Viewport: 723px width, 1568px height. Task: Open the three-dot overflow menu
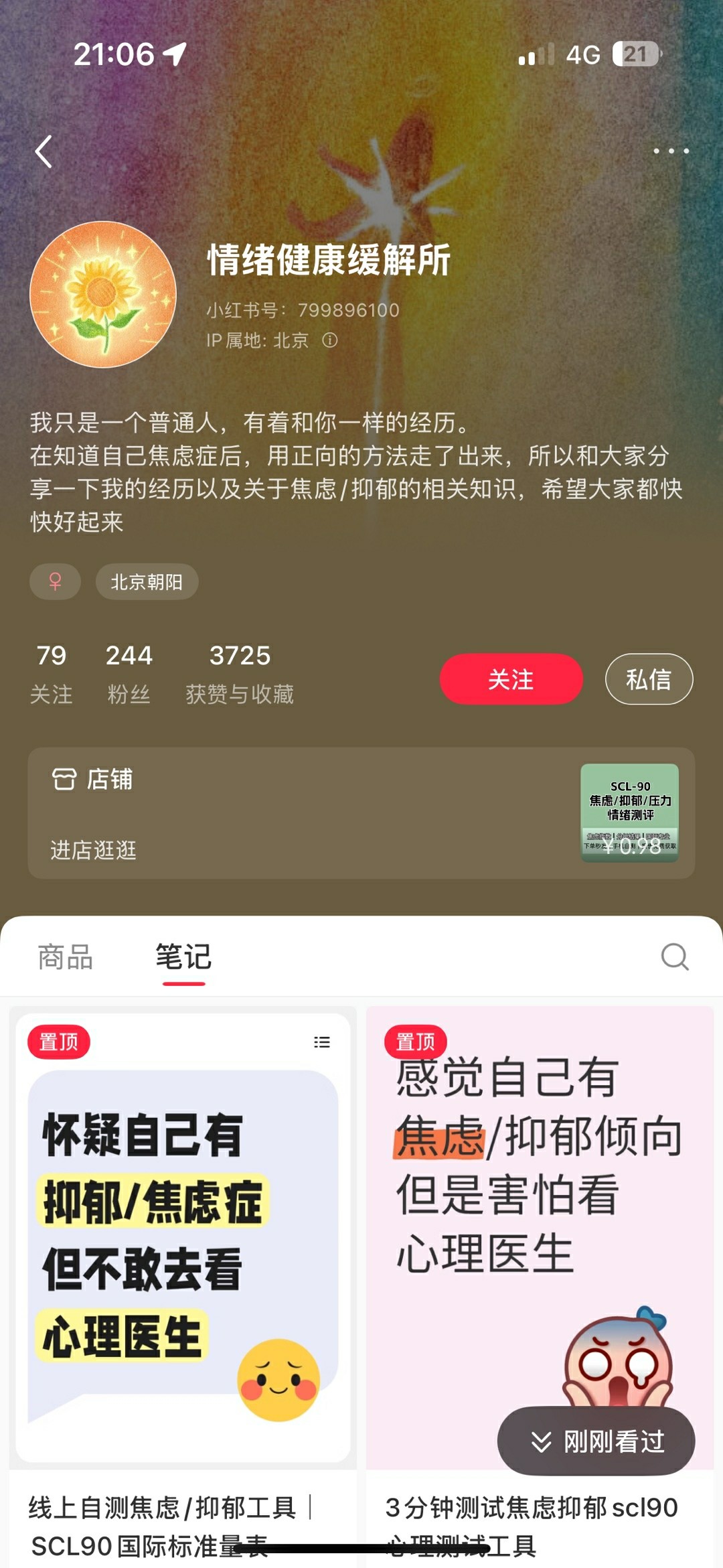coord(671,151)
